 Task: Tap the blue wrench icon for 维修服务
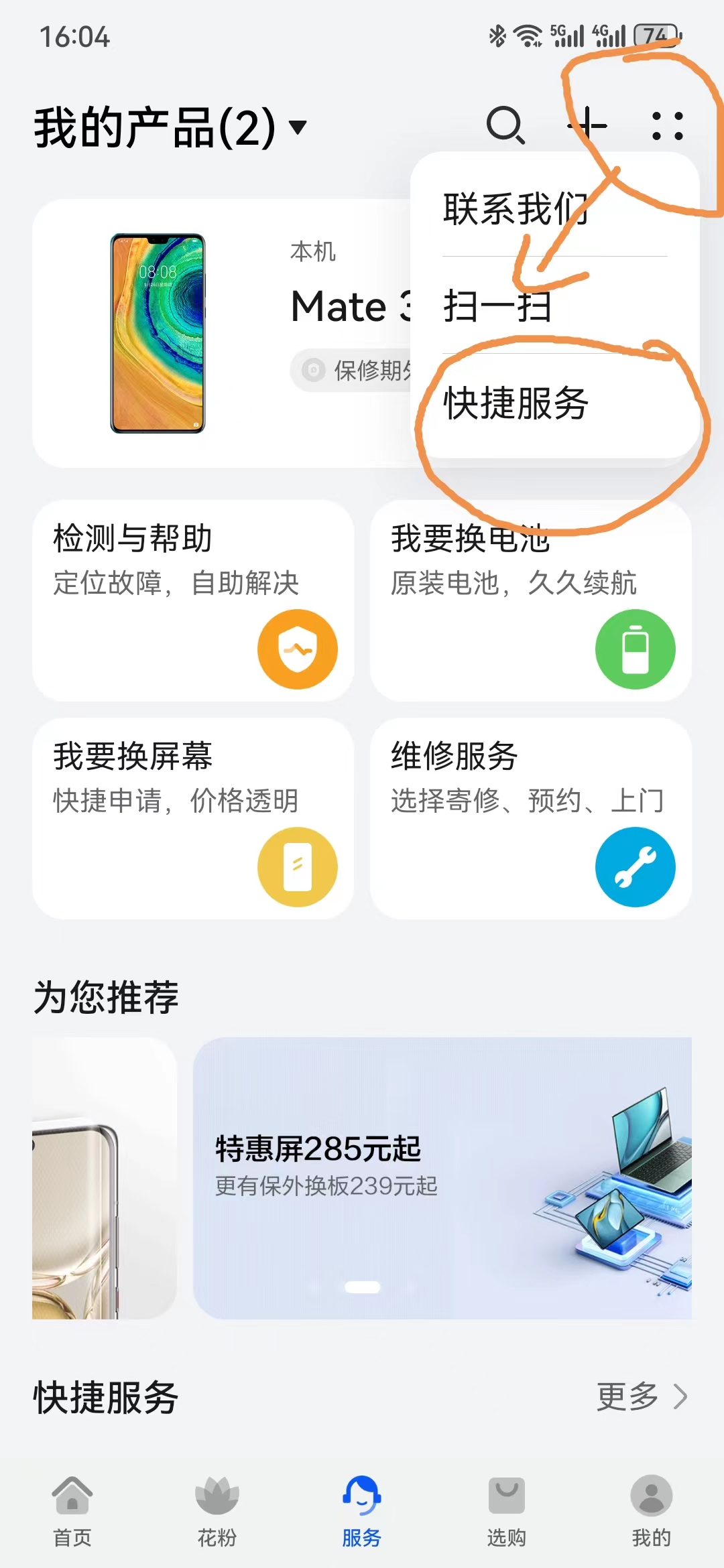(x=636, y=866)
